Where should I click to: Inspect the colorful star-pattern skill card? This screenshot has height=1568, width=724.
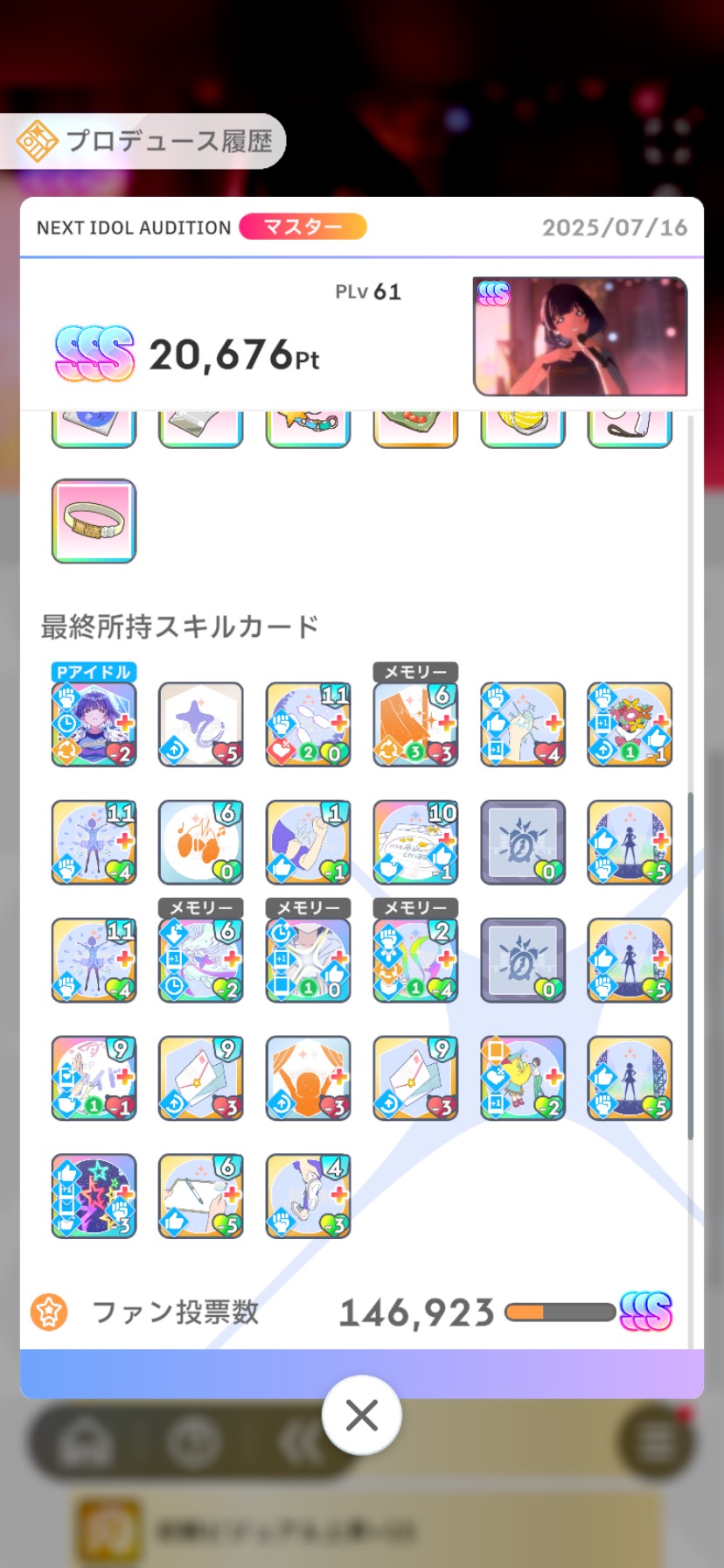click(94, 1196)
